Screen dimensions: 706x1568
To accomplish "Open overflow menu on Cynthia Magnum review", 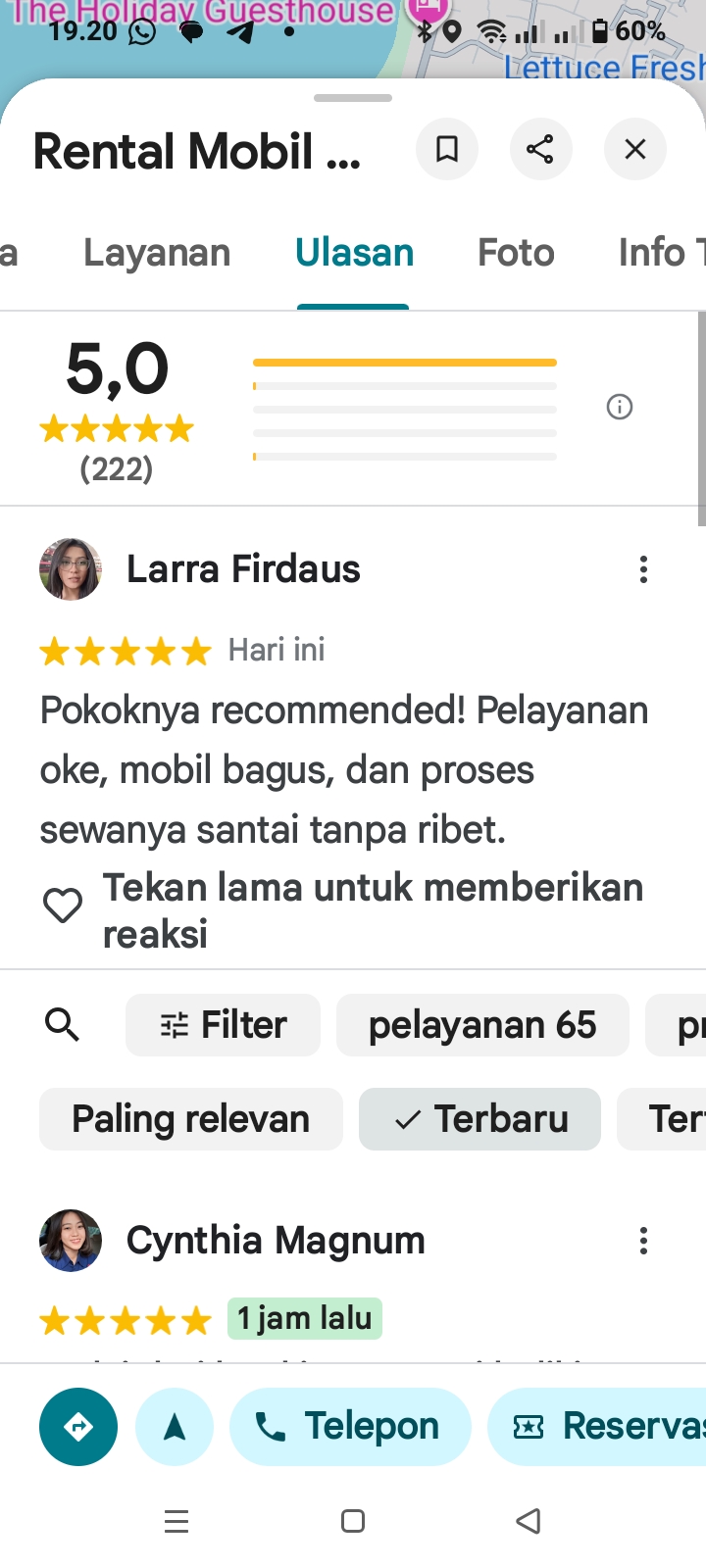I will click(643, 1241).
